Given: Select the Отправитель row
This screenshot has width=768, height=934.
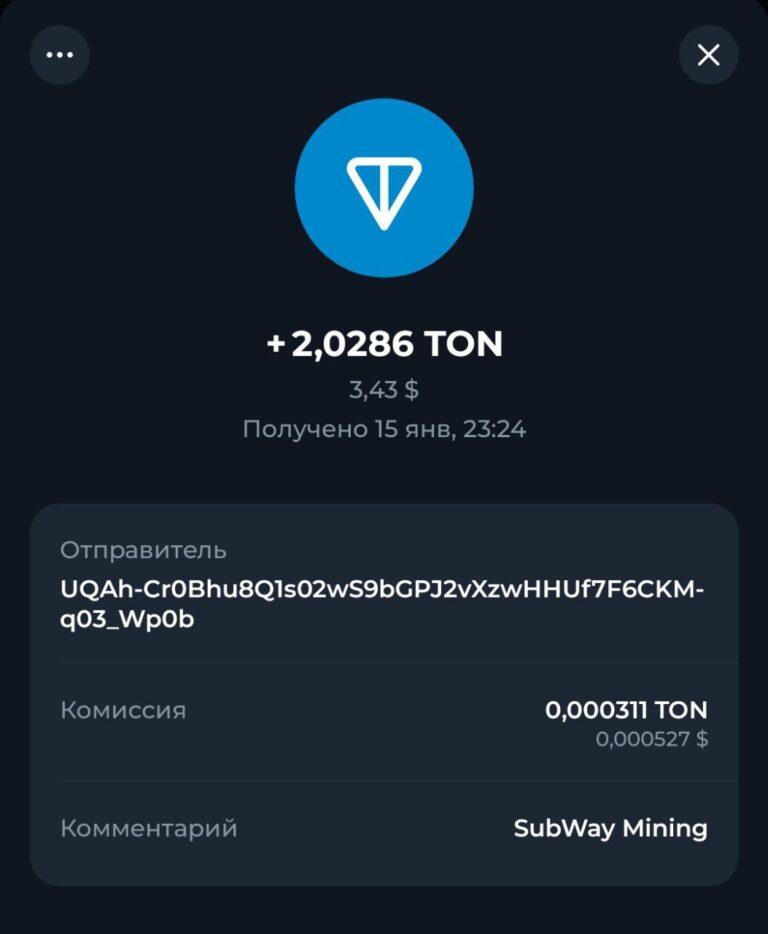Looking at the screenshot, I should pyautogui.click(x=145, y=550).
